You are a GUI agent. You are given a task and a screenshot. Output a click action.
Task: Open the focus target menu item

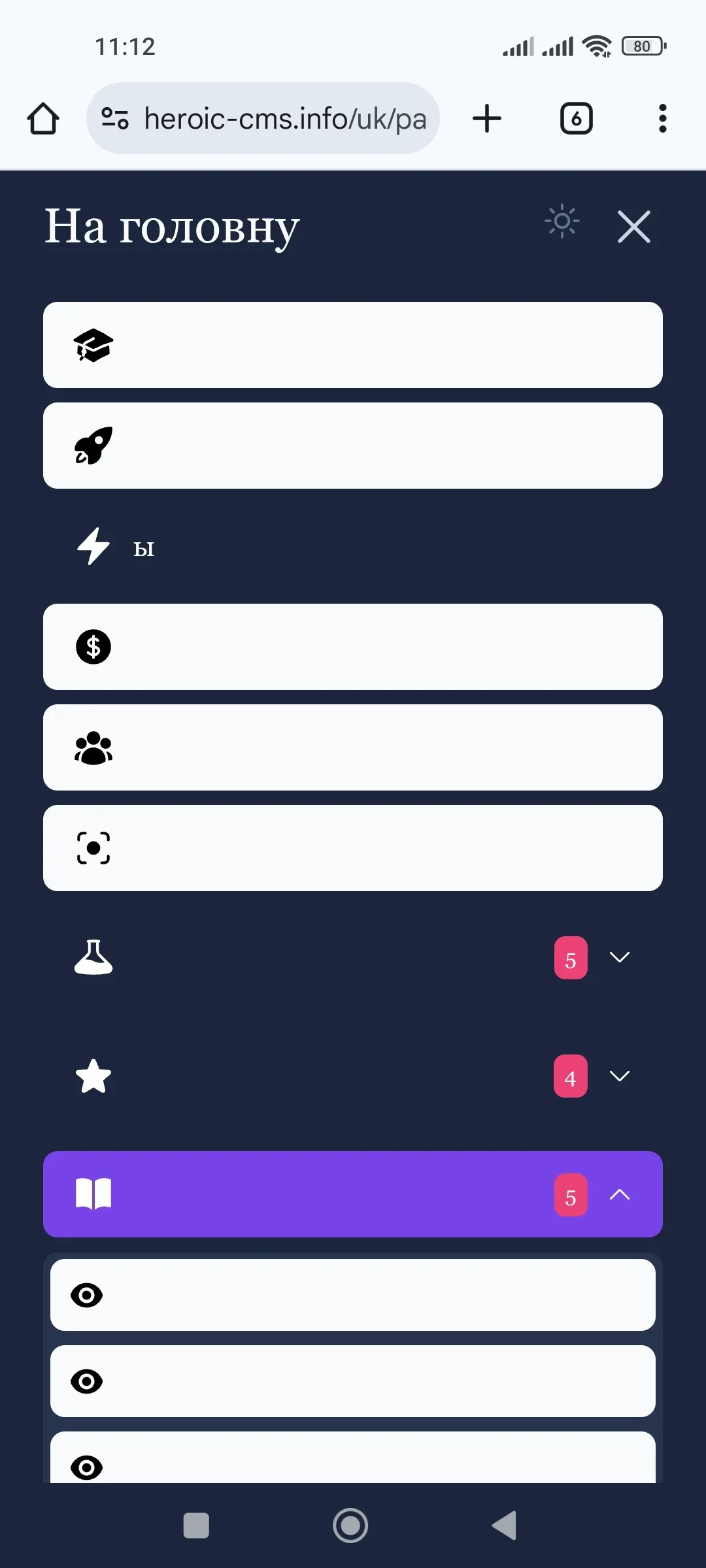pyautogui.click(x=353, y=848)
